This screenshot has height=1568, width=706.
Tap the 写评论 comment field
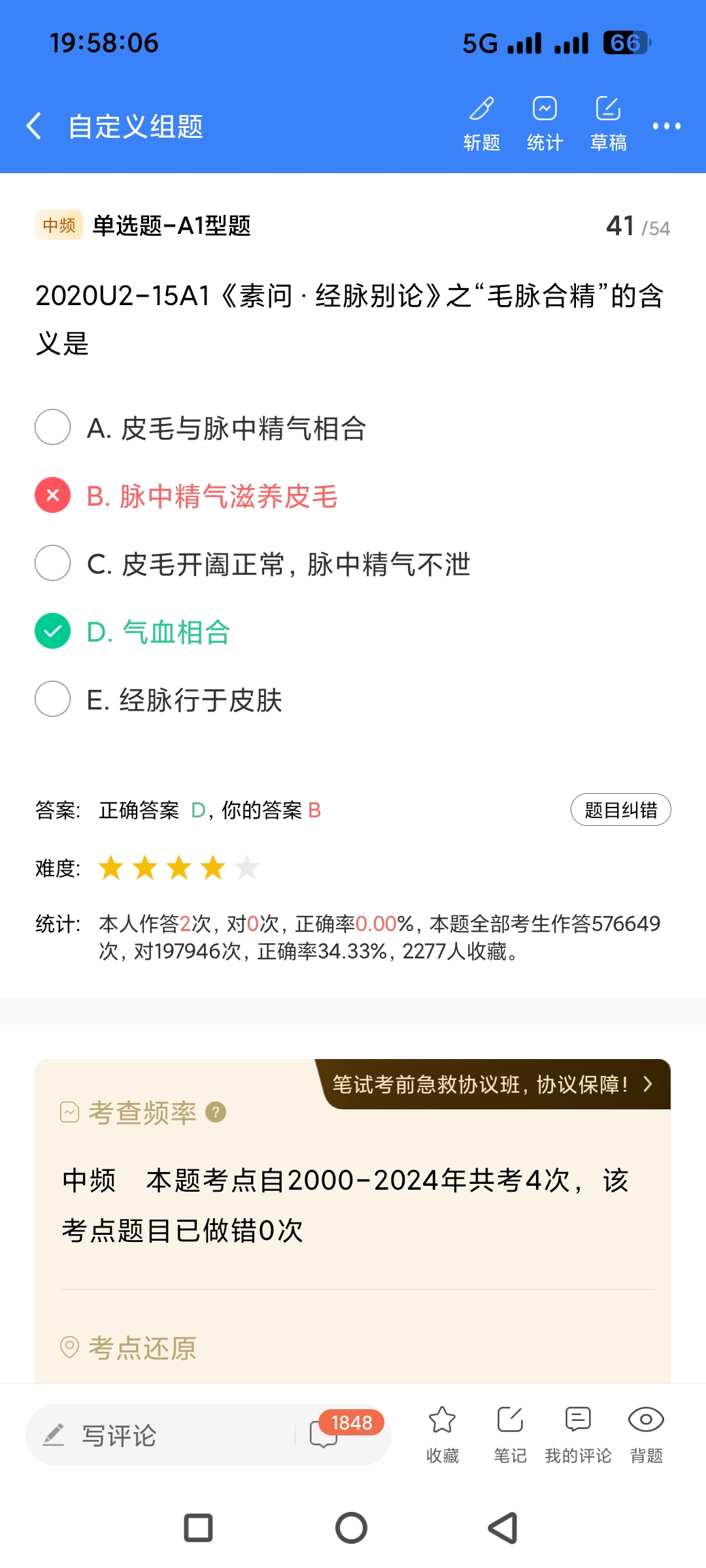(x=163, y=1435)
